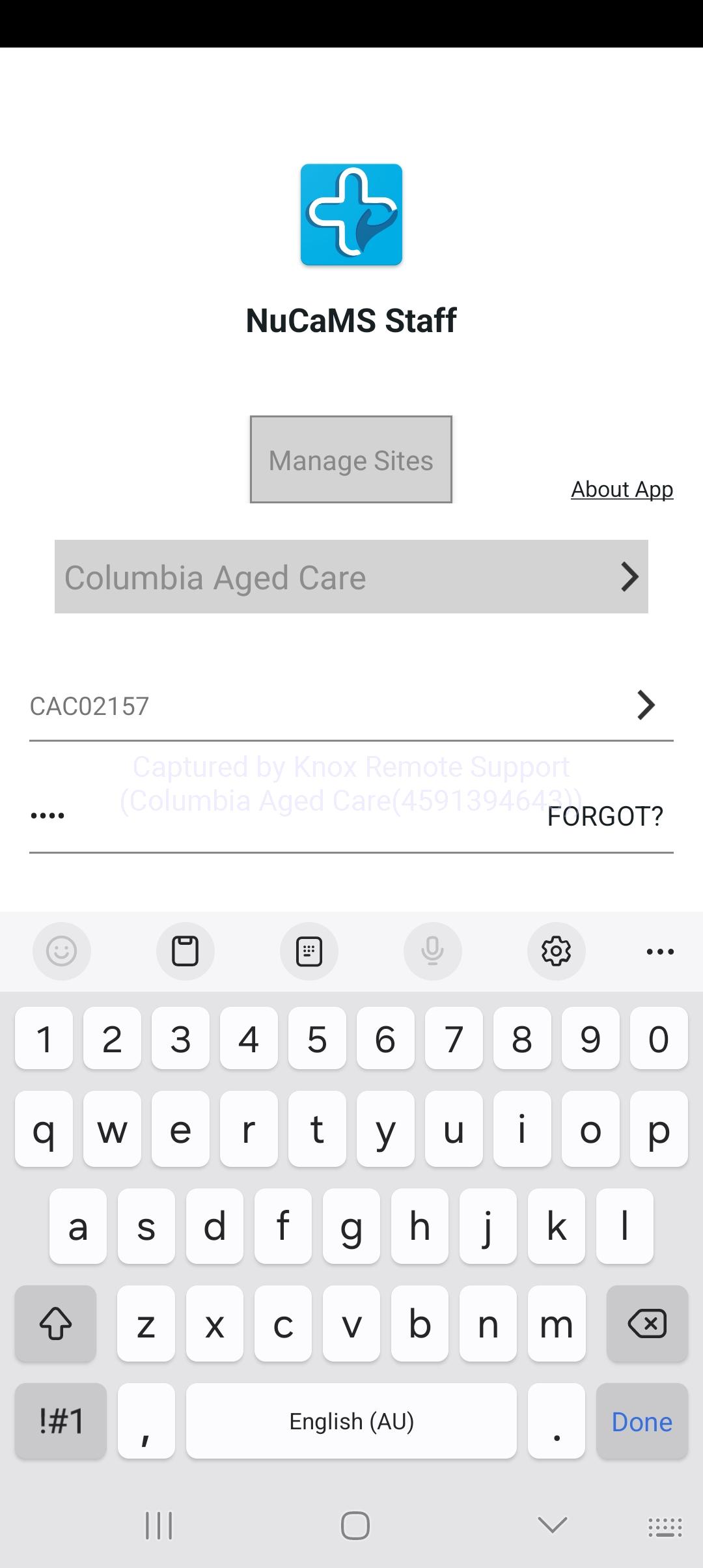Open the About App link

tap(622, 489)
